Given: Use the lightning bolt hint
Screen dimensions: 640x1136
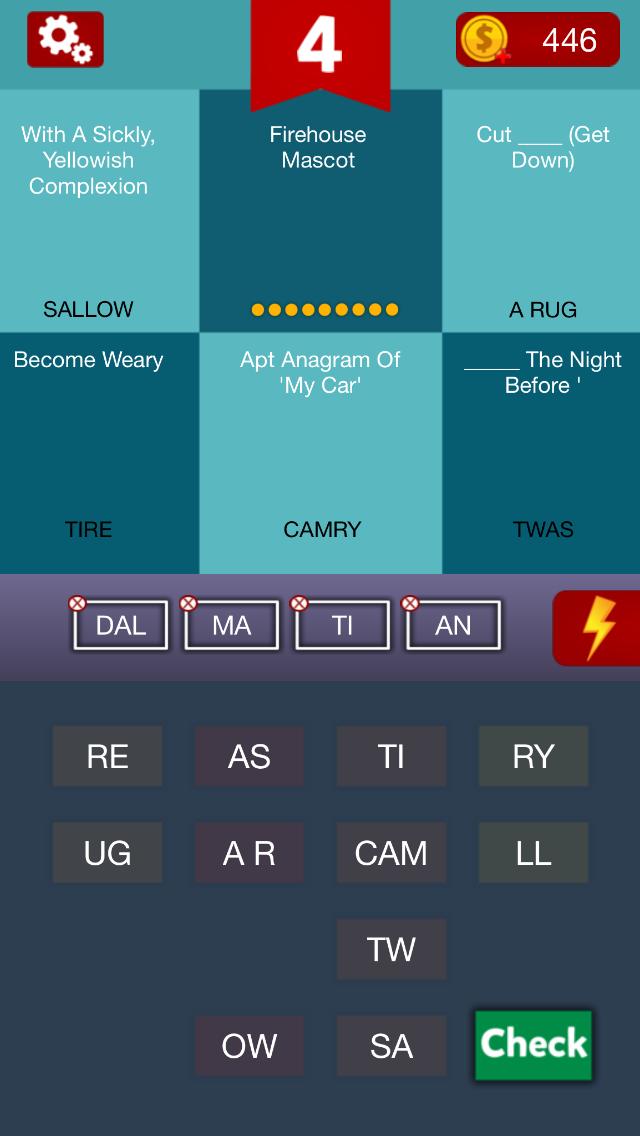Looking at the screenshot, I should [598, 628].
